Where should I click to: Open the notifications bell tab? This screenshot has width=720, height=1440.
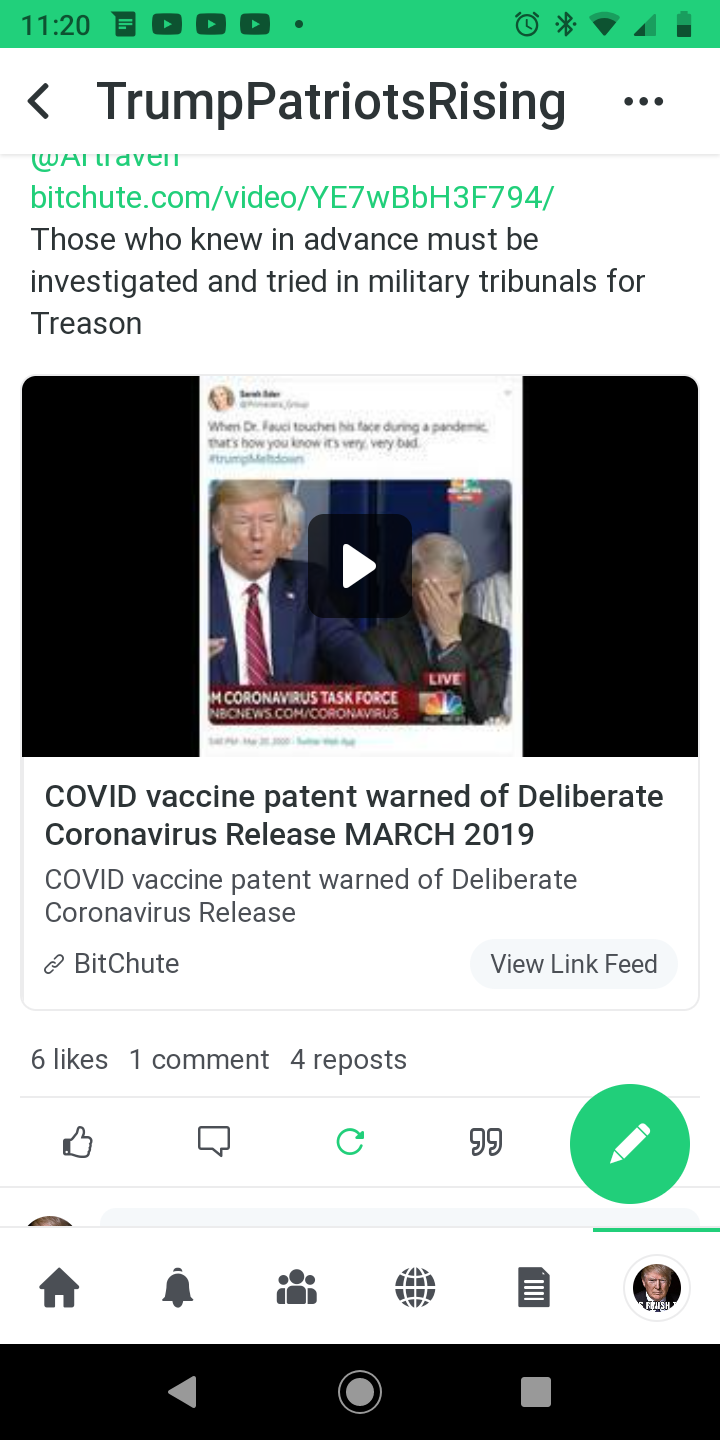[x=178, y=1287]
